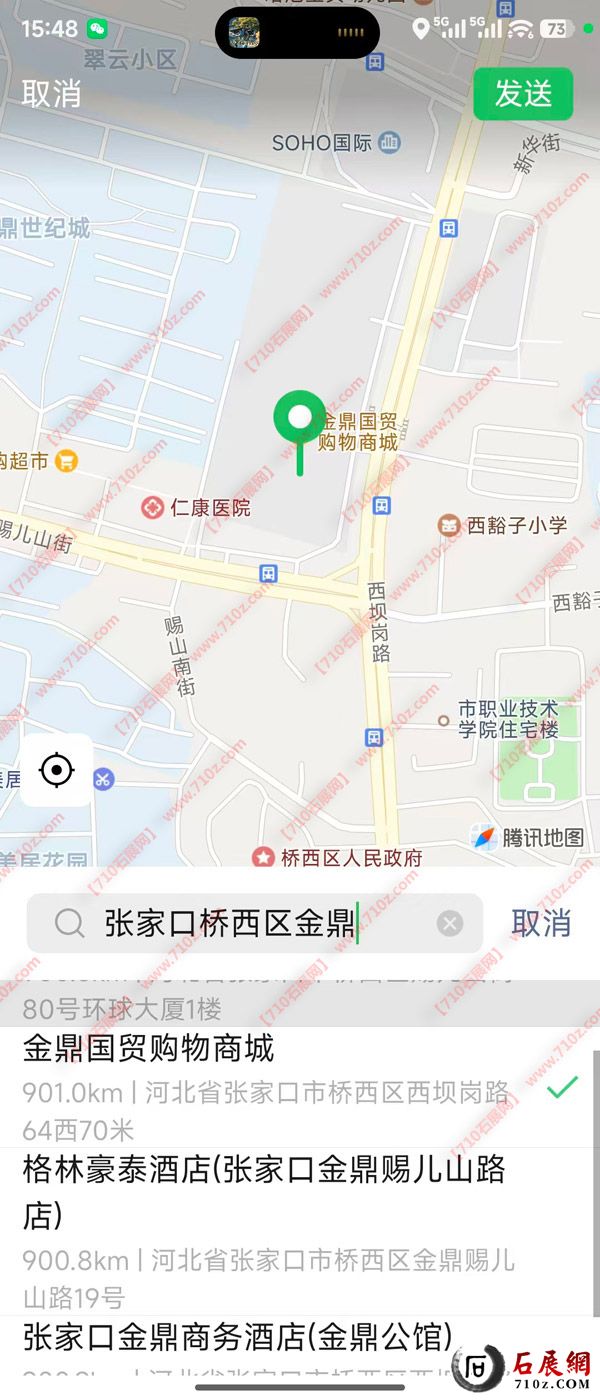Pick 张家口金鼎商务酒店(金鼎公馆) result

click(240, 1340)
